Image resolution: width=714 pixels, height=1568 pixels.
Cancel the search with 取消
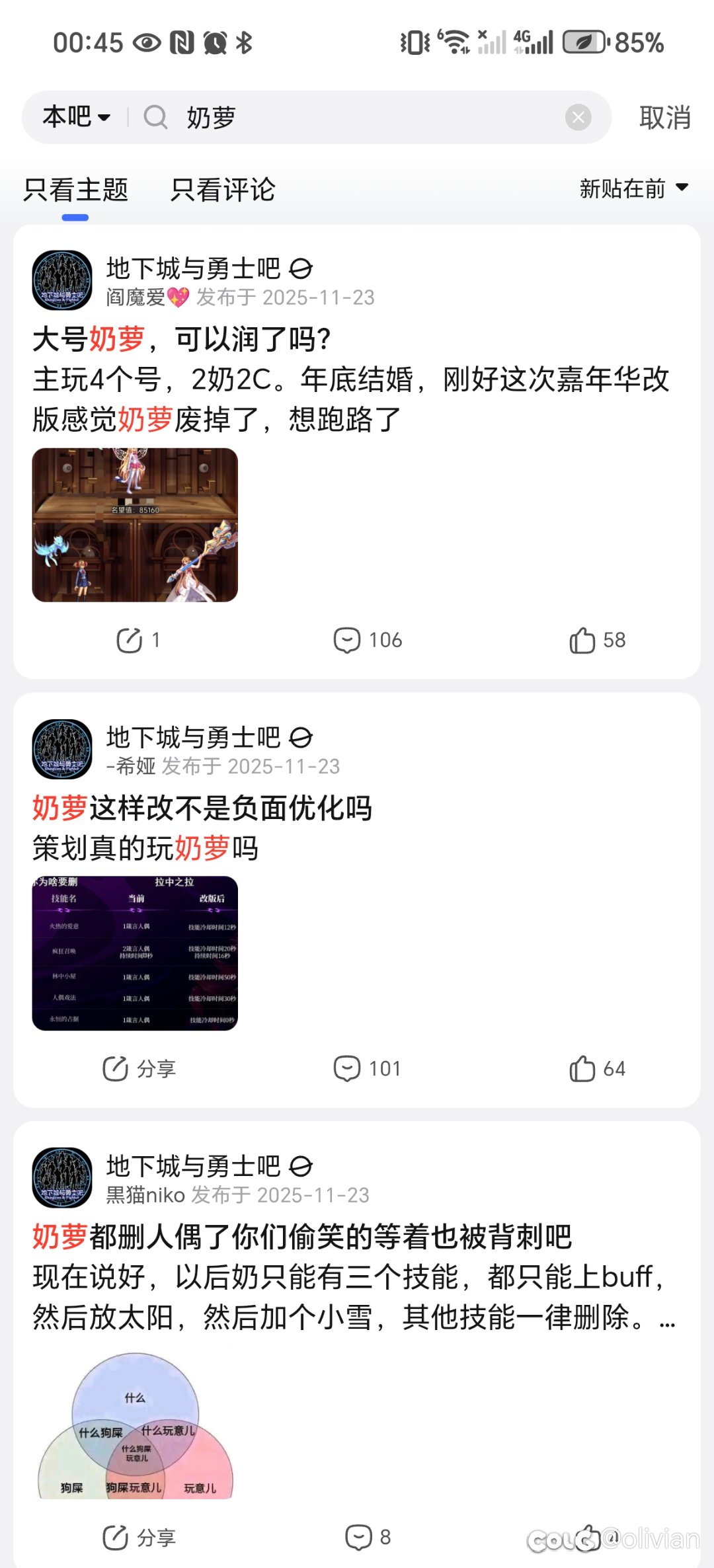pos(664,118)
